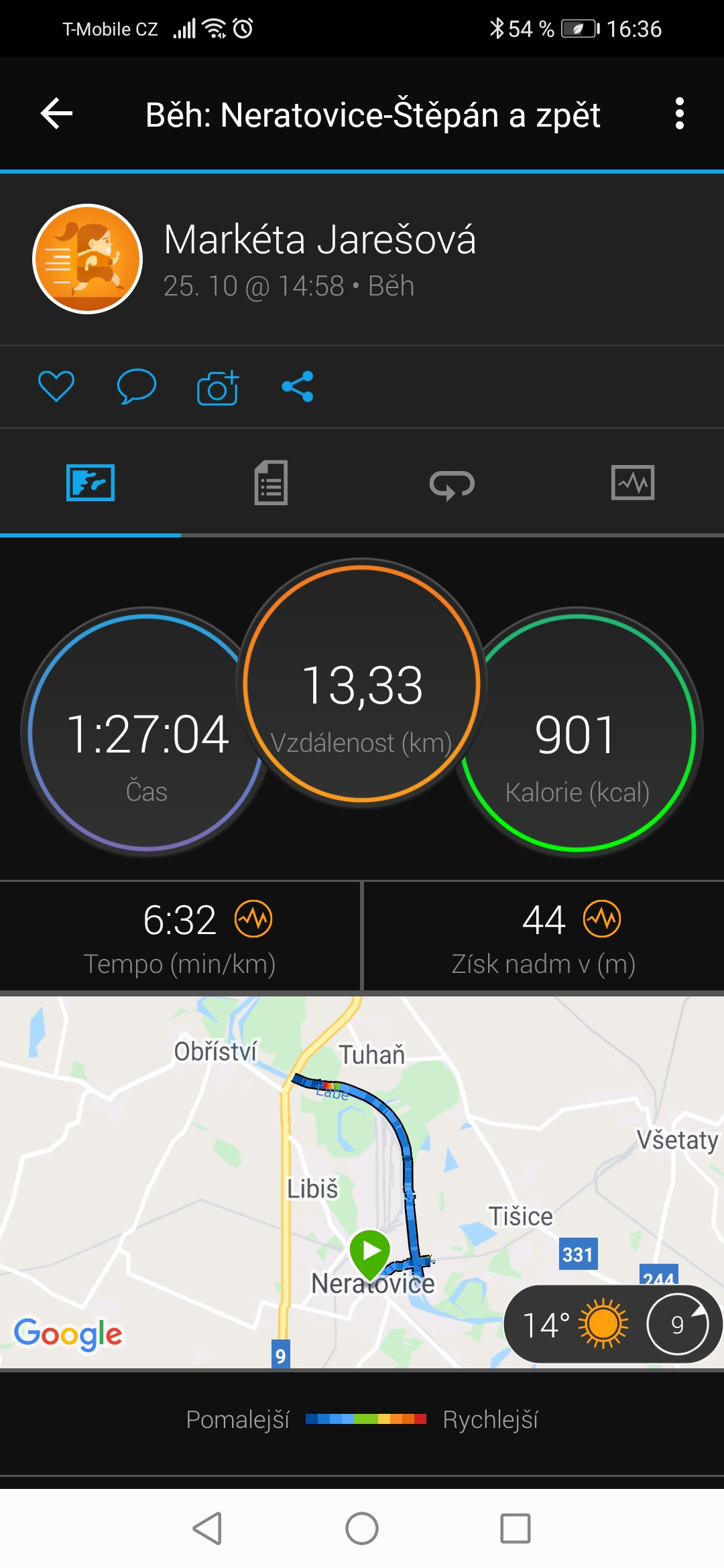This screenshot has height=1568, width=724.
Task: Open recent apps with the square button
Action: pos(516,1528)
